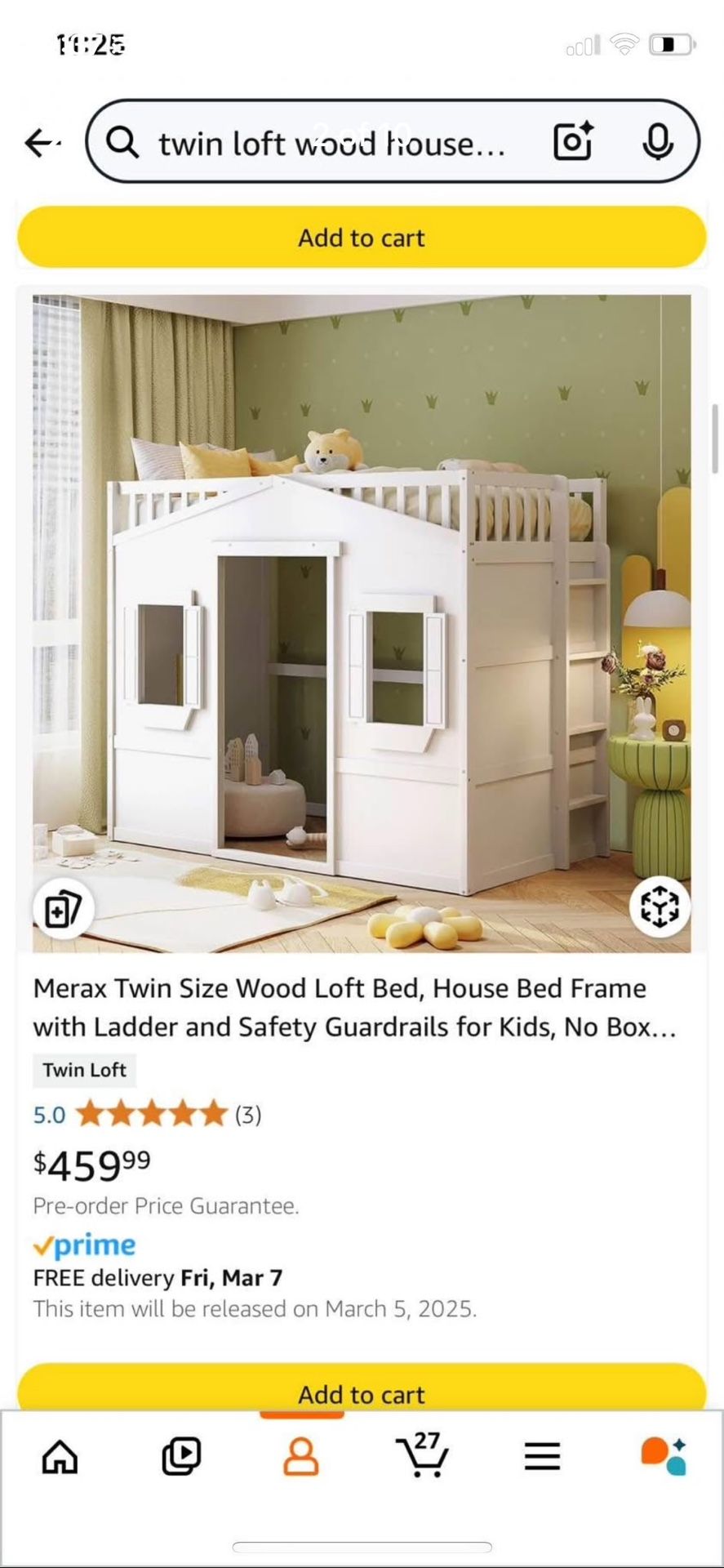Tap the search field with twin loft query
The height and width of the screenshot is (1568, 724).
pos(331,144)
